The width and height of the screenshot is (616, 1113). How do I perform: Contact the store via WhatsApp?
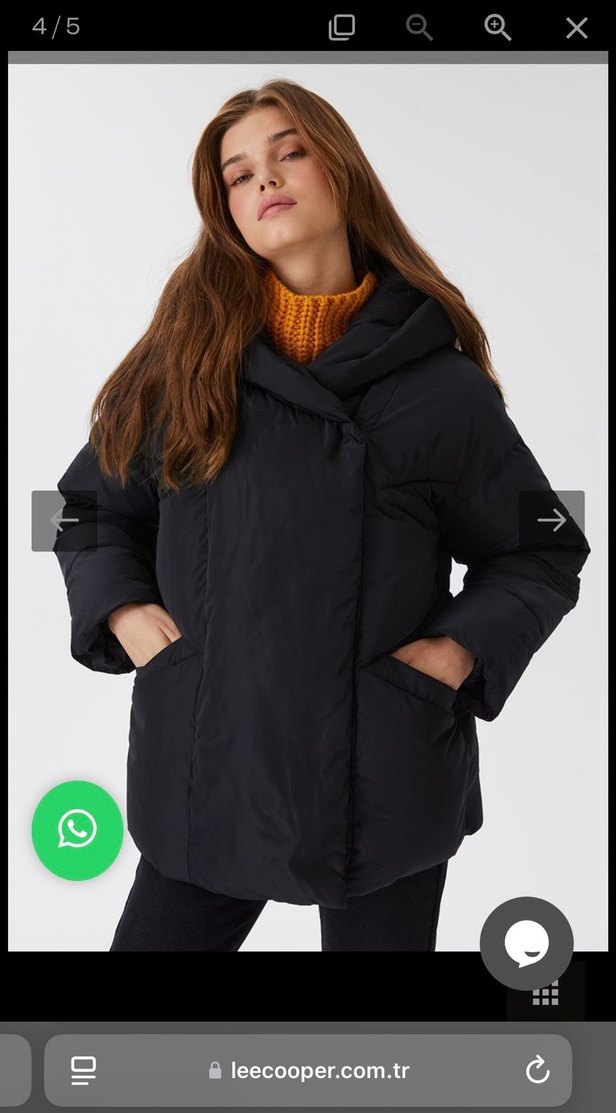pos(77,830)
